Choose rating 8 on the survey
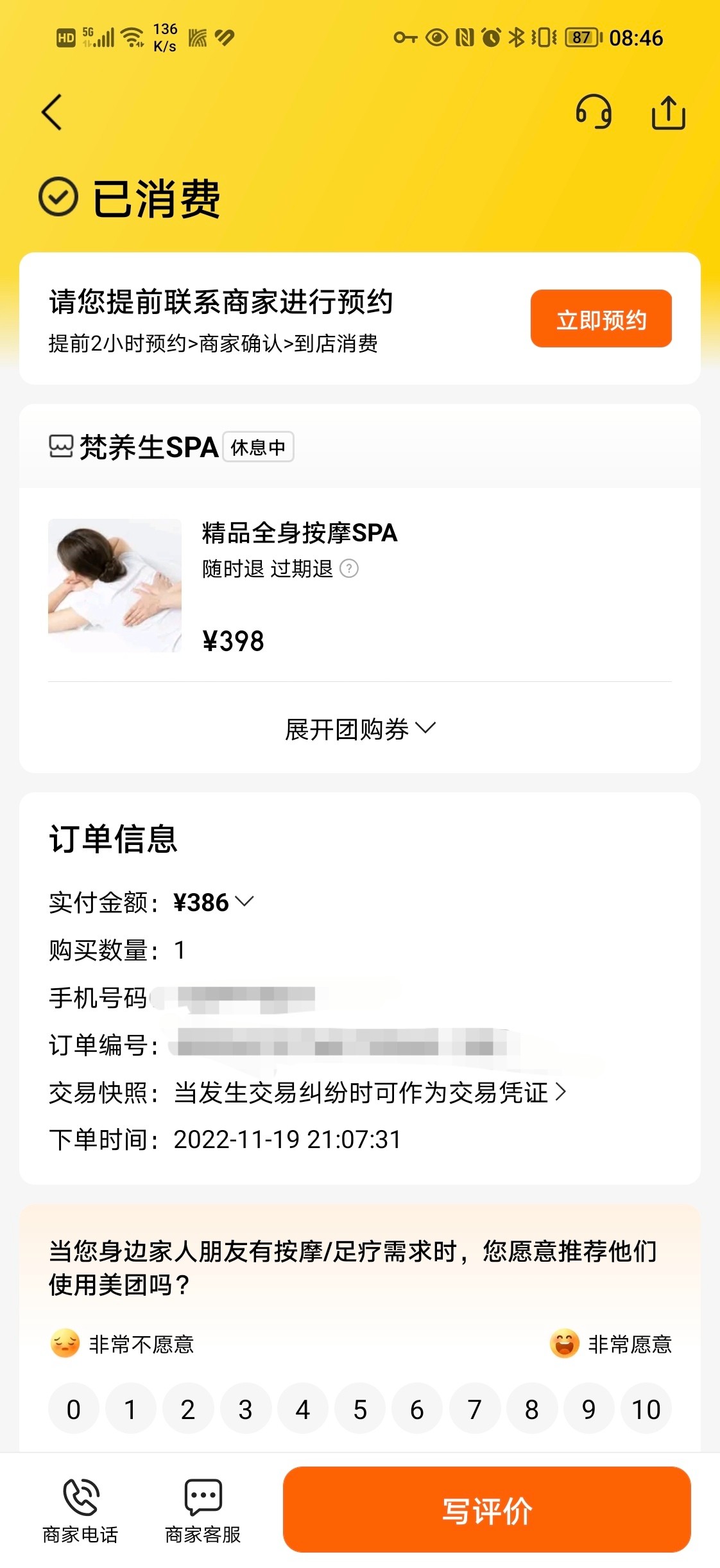 (531, 1409)
